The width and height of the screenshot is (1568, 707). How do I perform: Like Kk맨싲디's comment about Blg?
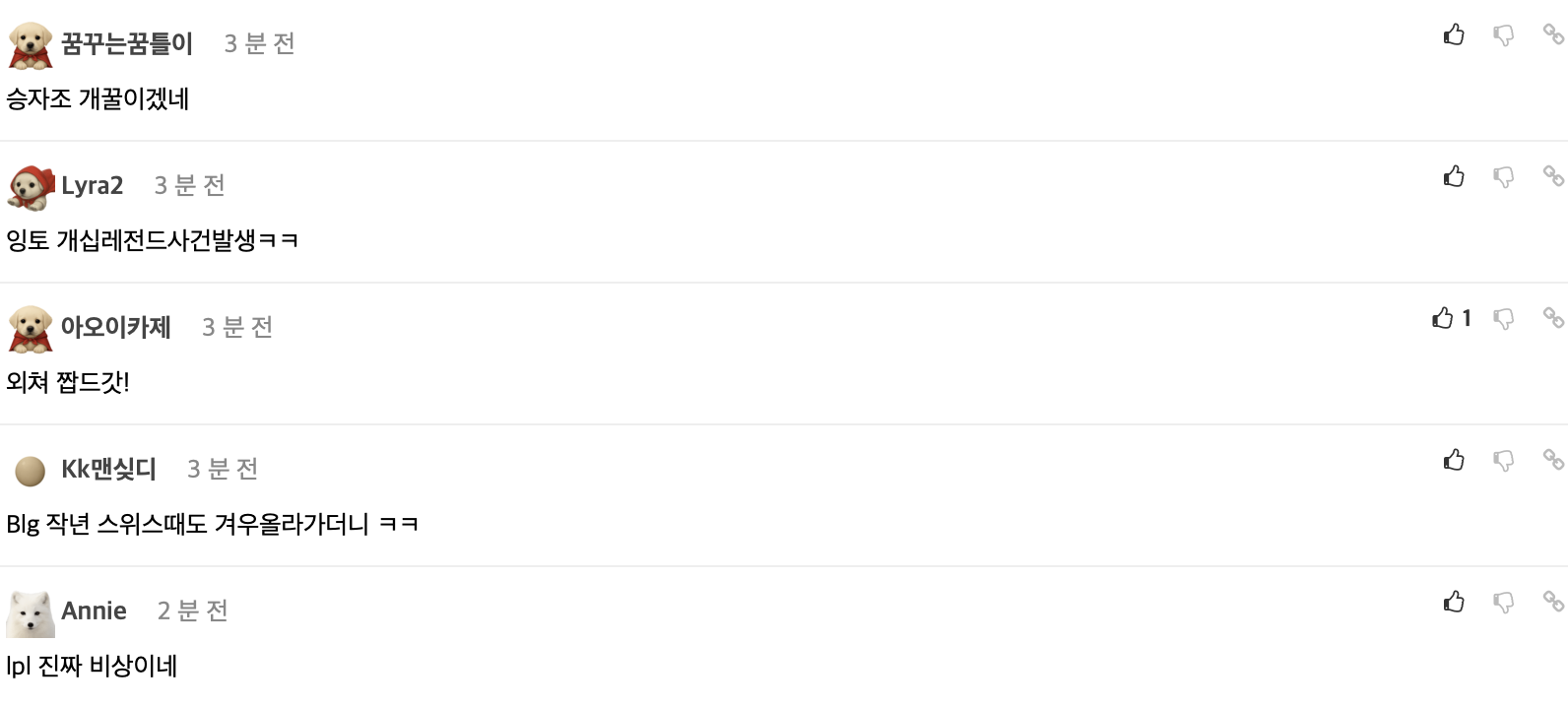click(1454, 461)
